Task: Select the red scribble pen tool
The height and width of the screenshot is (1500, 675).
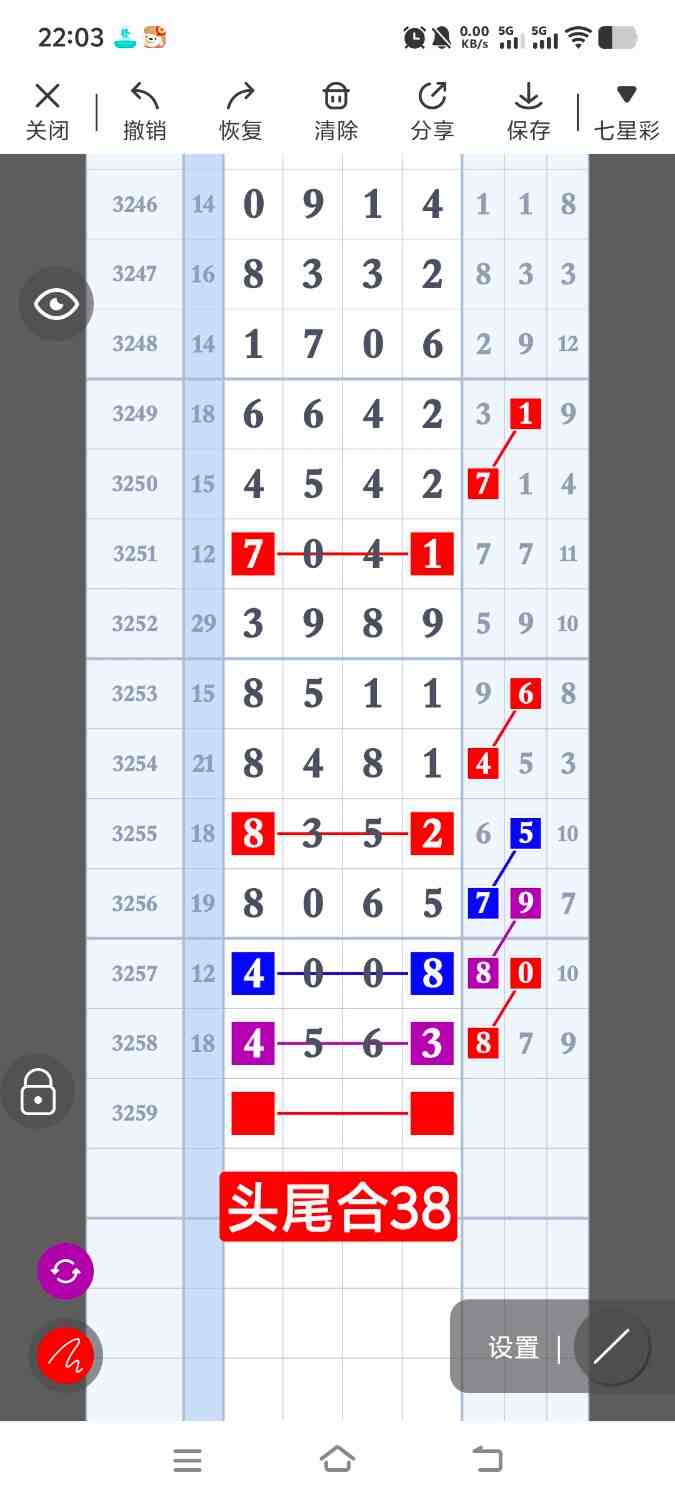Action: pyautogui.click(x=65, y=1356)
